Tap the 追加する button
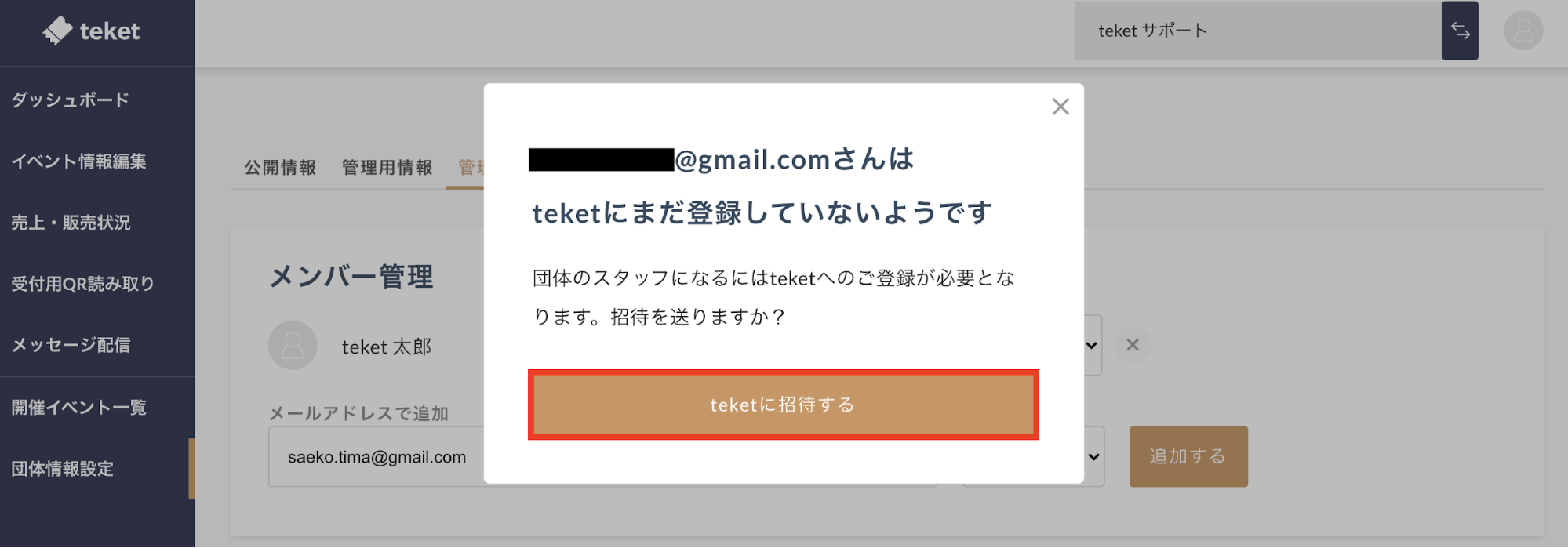This screenshot has width=1568, height=548. pos(1188,456)
